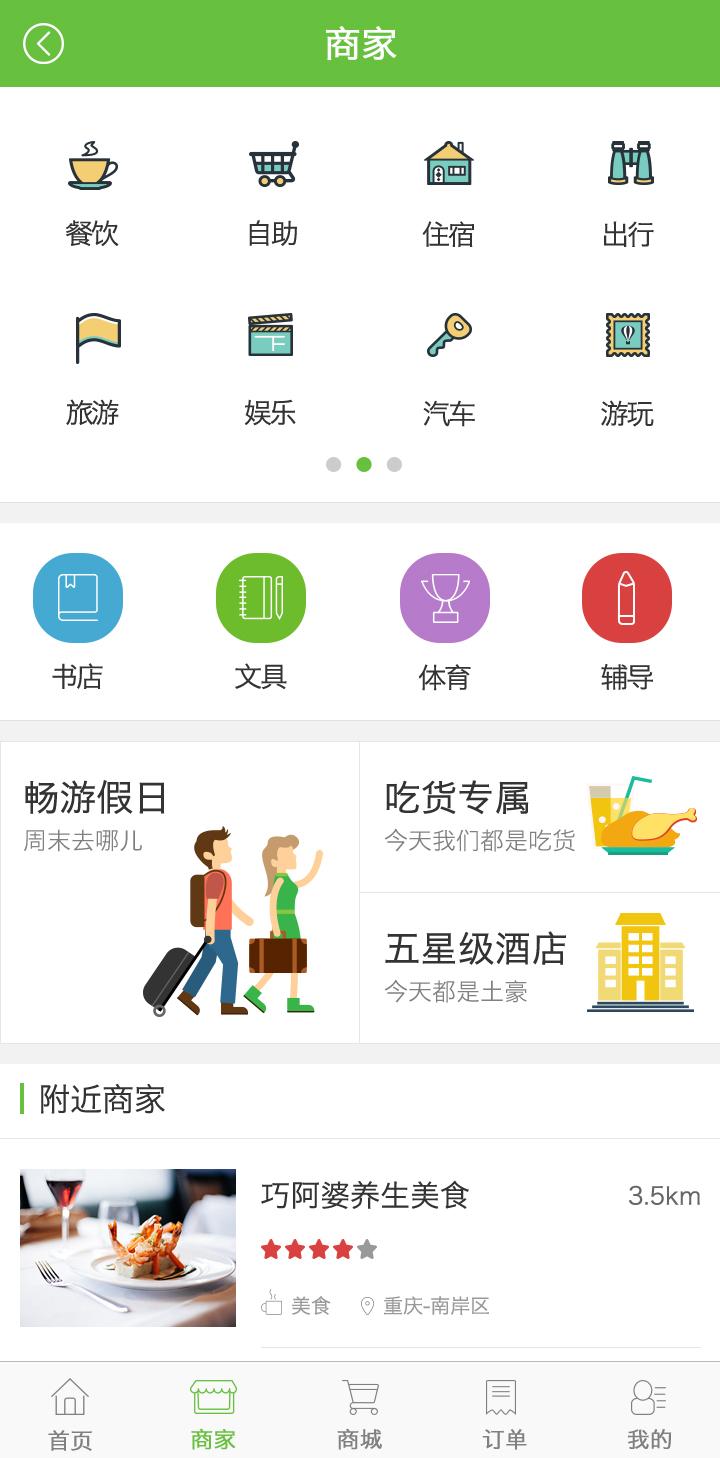The height and width of the screenshot is (1458, 720).
Task: Select the green 文具 stationery icon
Action: pos(261,596)
